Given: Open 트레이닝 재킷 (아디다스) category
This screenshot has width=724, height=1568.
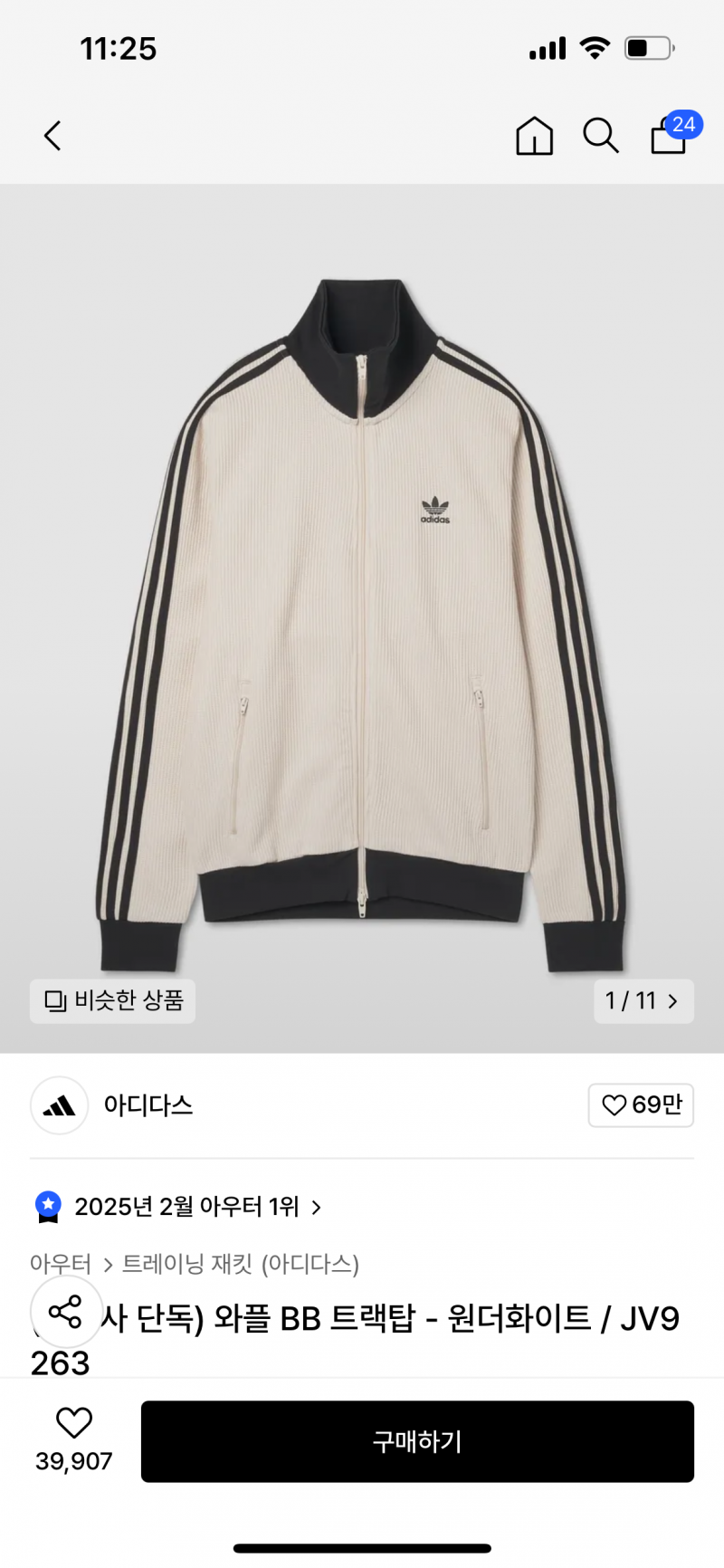Looking at the screenshot, I should coord(241,1264).
